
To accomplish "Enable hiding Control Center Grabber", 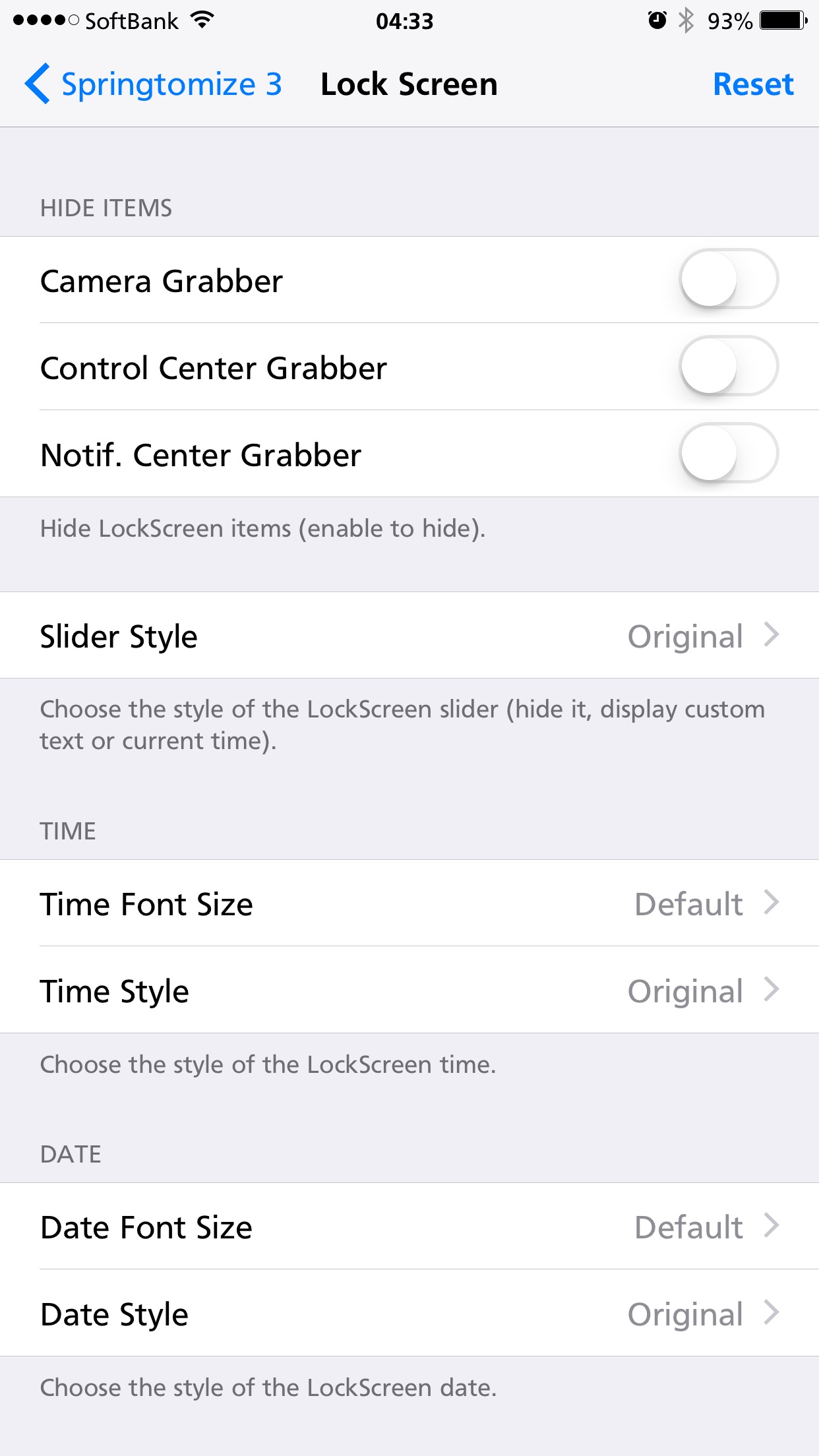I will click(x=729, y=366).
